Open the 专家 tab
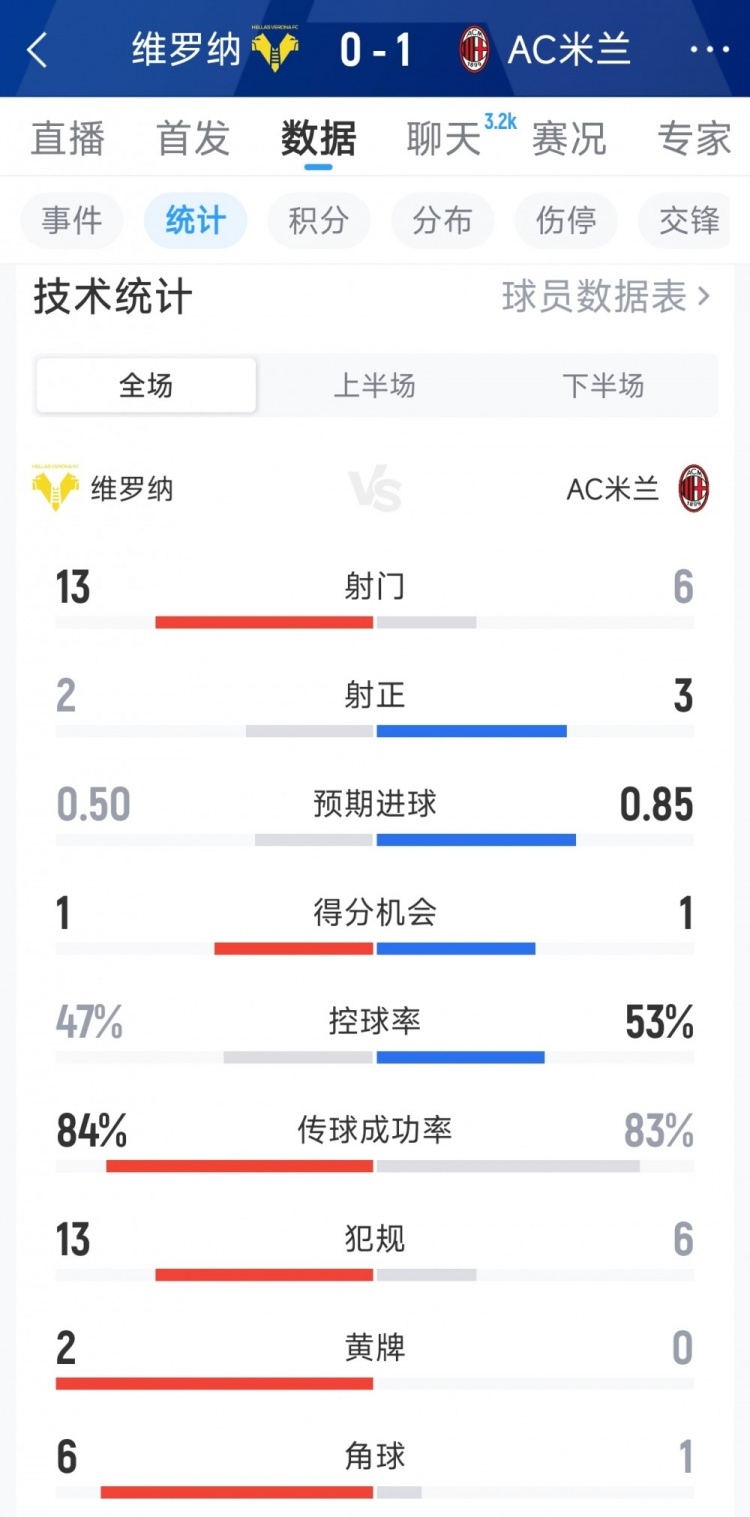750x1517 pixels. coord(694,139)
